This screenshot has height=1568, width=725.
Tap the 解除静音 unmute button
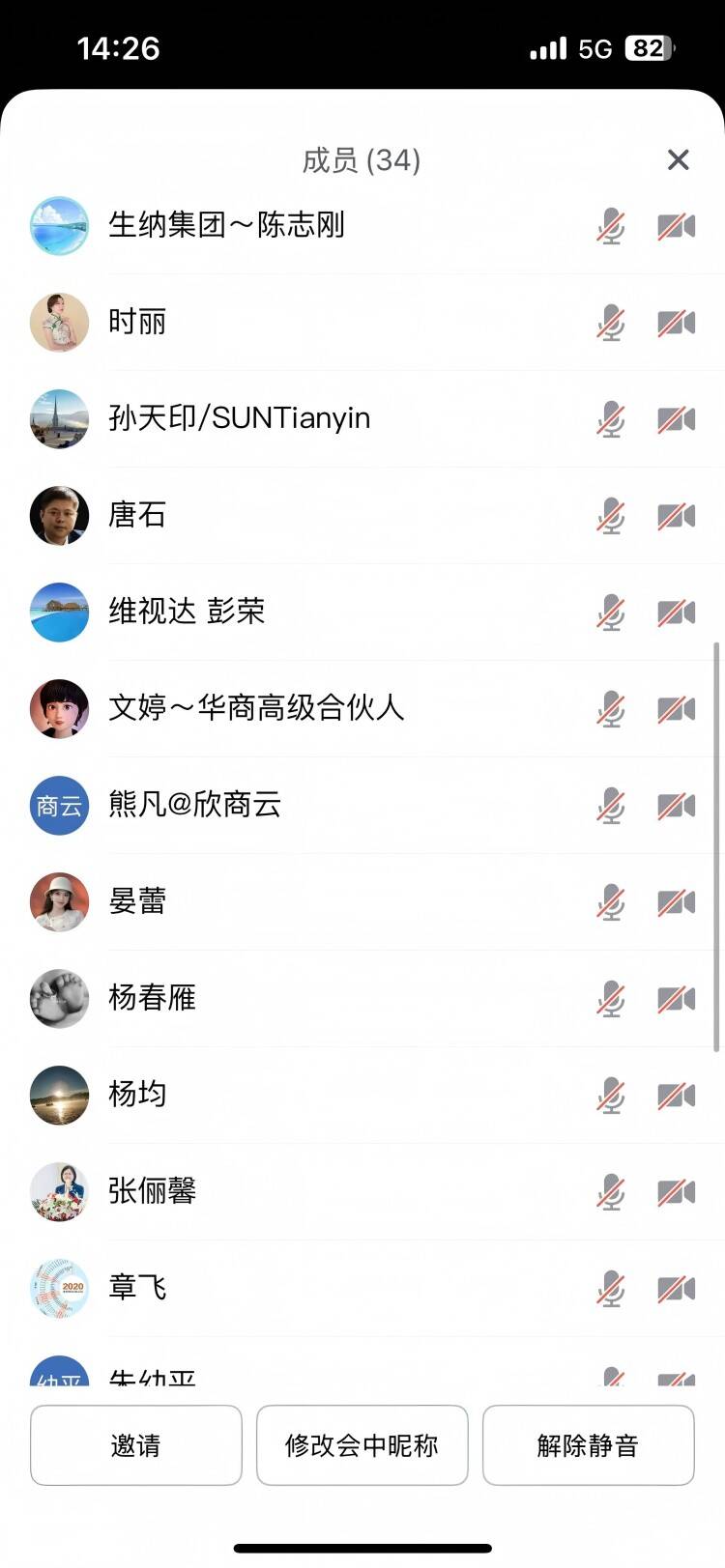tap(588, 1444)
